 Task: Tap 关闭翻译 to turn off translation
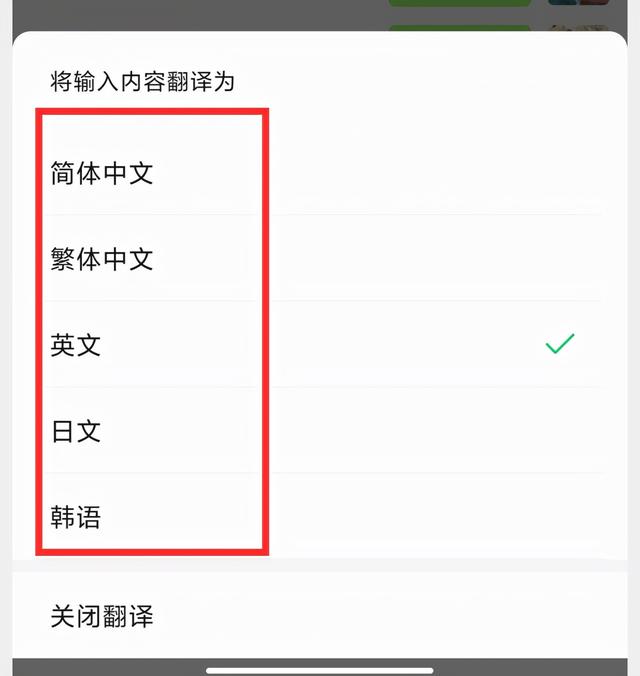pos(102,616)
